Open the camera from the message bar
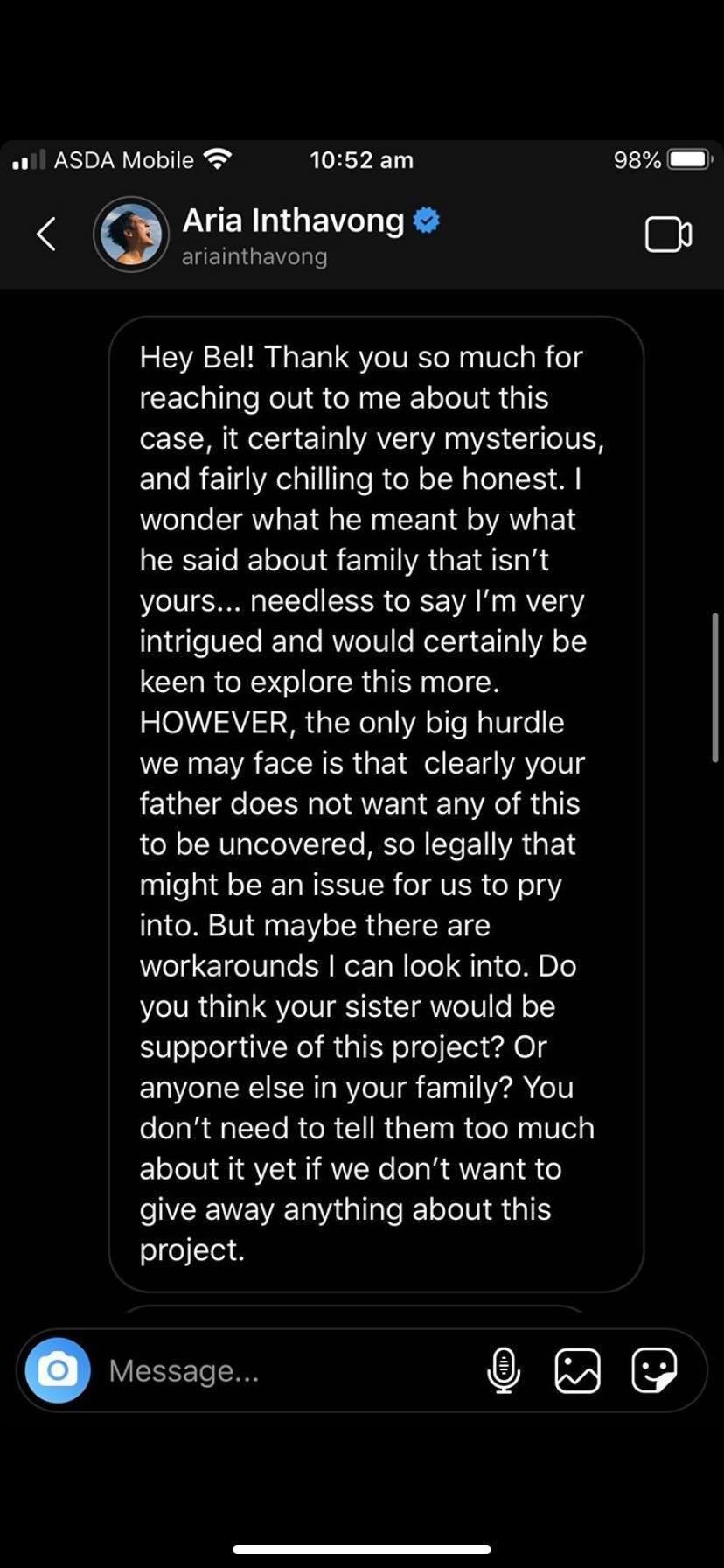724x1568 pixels. (58, 1369)
